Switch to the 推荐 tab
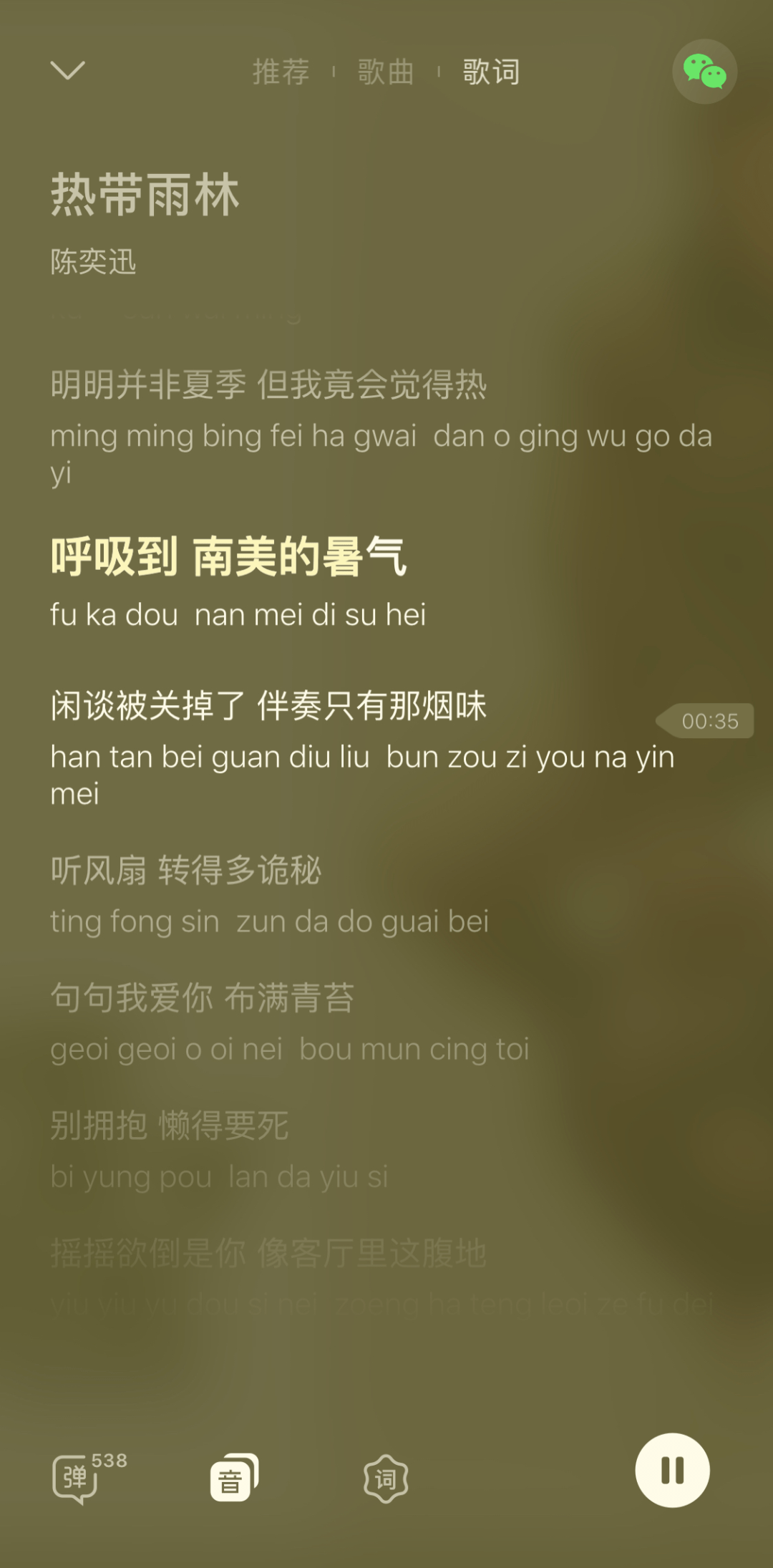This screenshot has width=773, height=1568. (x=281, y=72)
